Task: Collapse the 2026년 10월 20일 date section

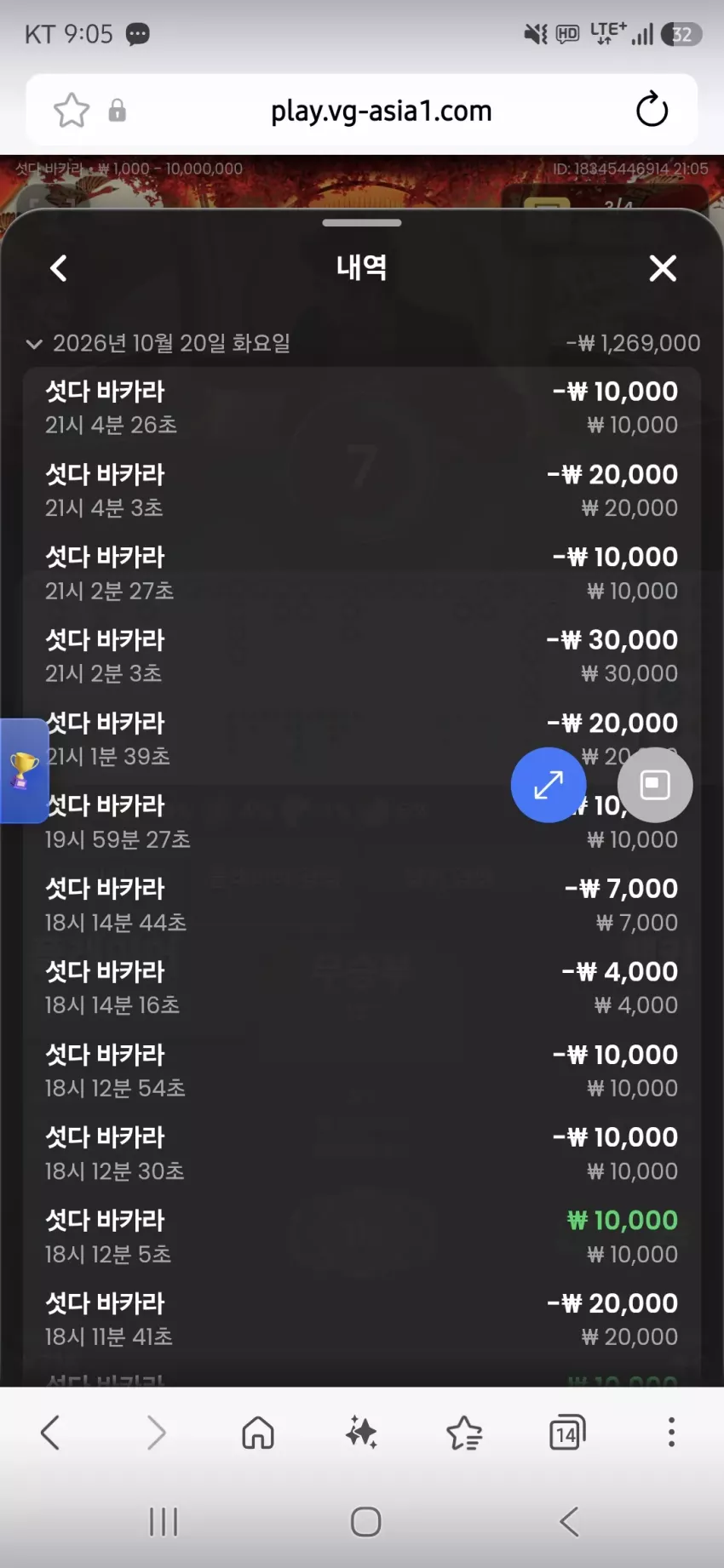Action: tap(34, 344)
